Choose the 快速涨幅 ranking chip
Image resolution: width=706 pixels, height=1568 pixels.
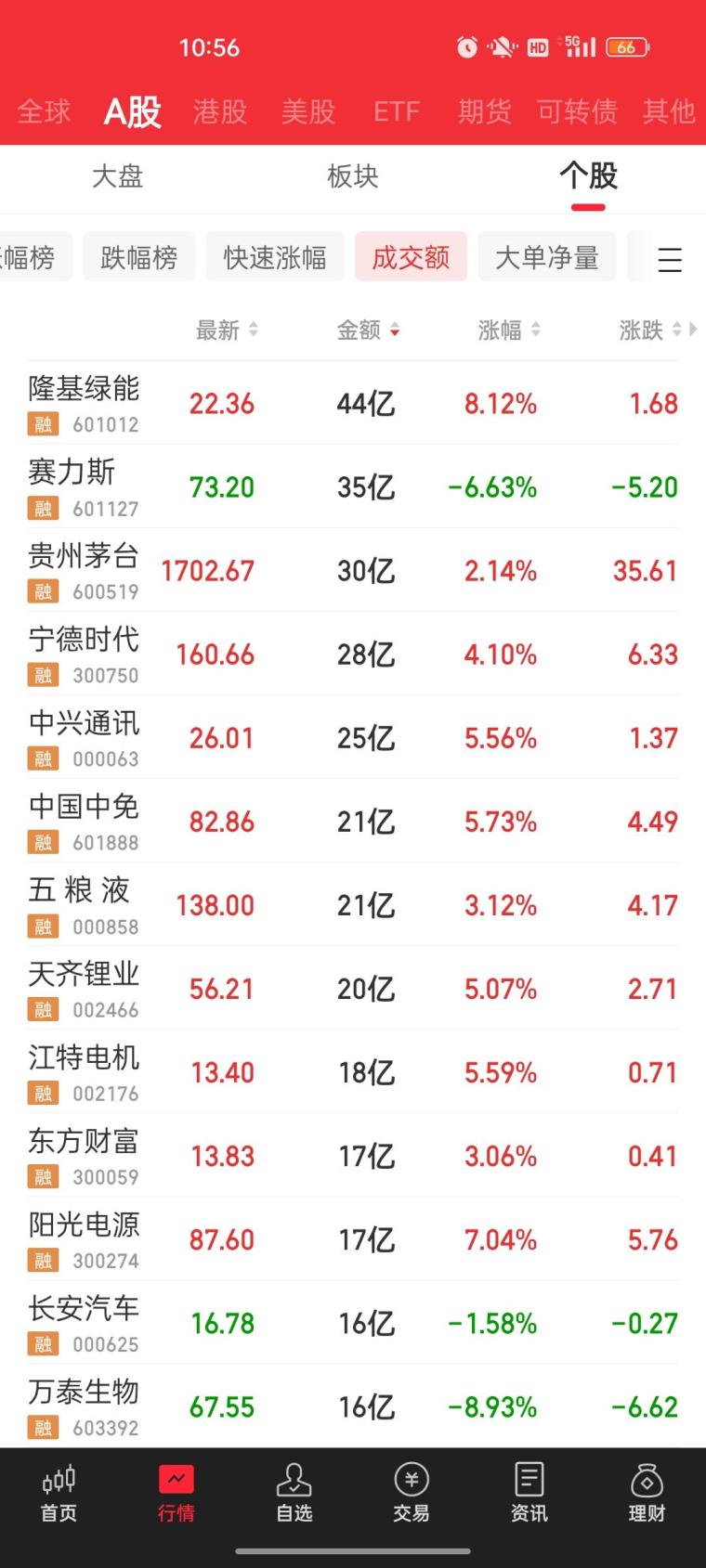275,257
